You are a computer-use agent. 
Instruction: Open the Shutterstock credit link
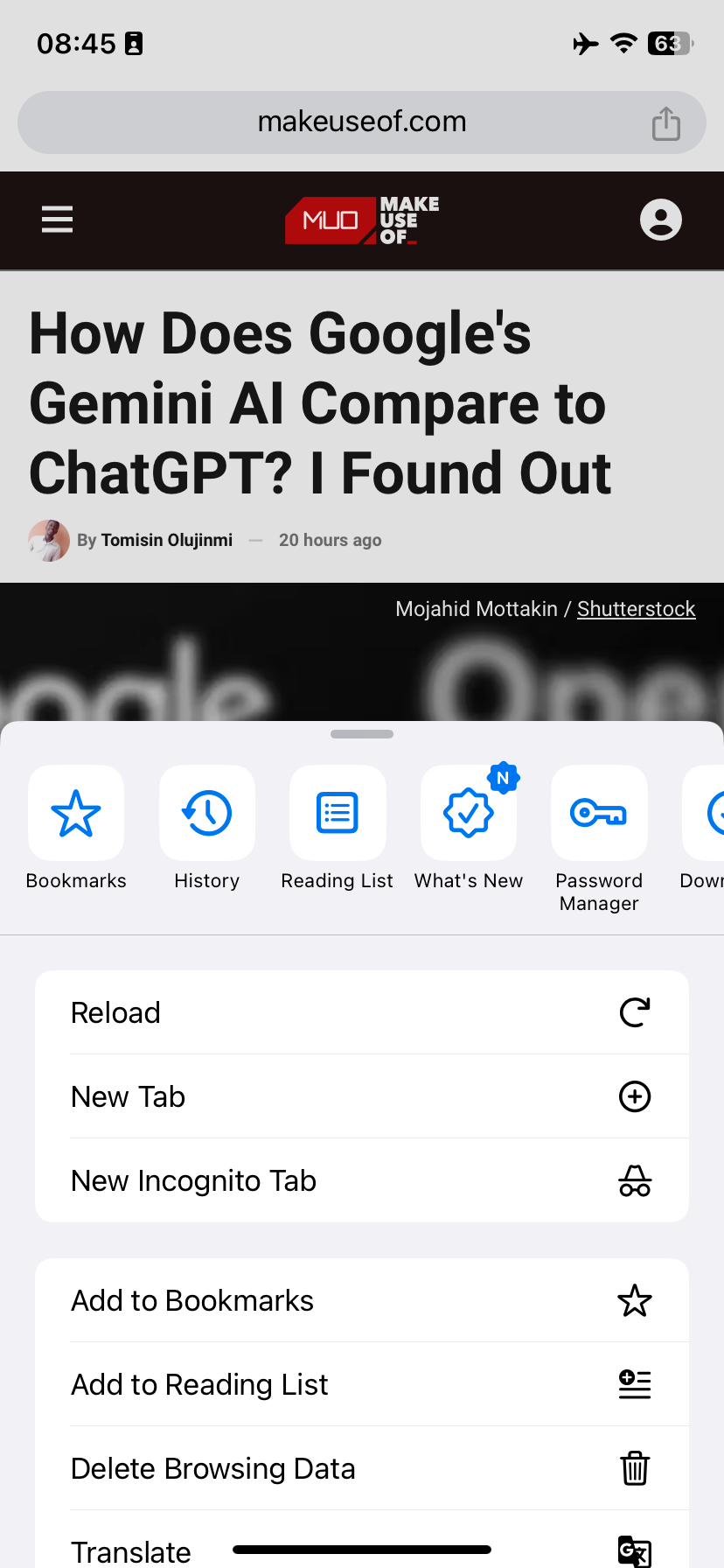pyautogui.click(x=636, y=608)
